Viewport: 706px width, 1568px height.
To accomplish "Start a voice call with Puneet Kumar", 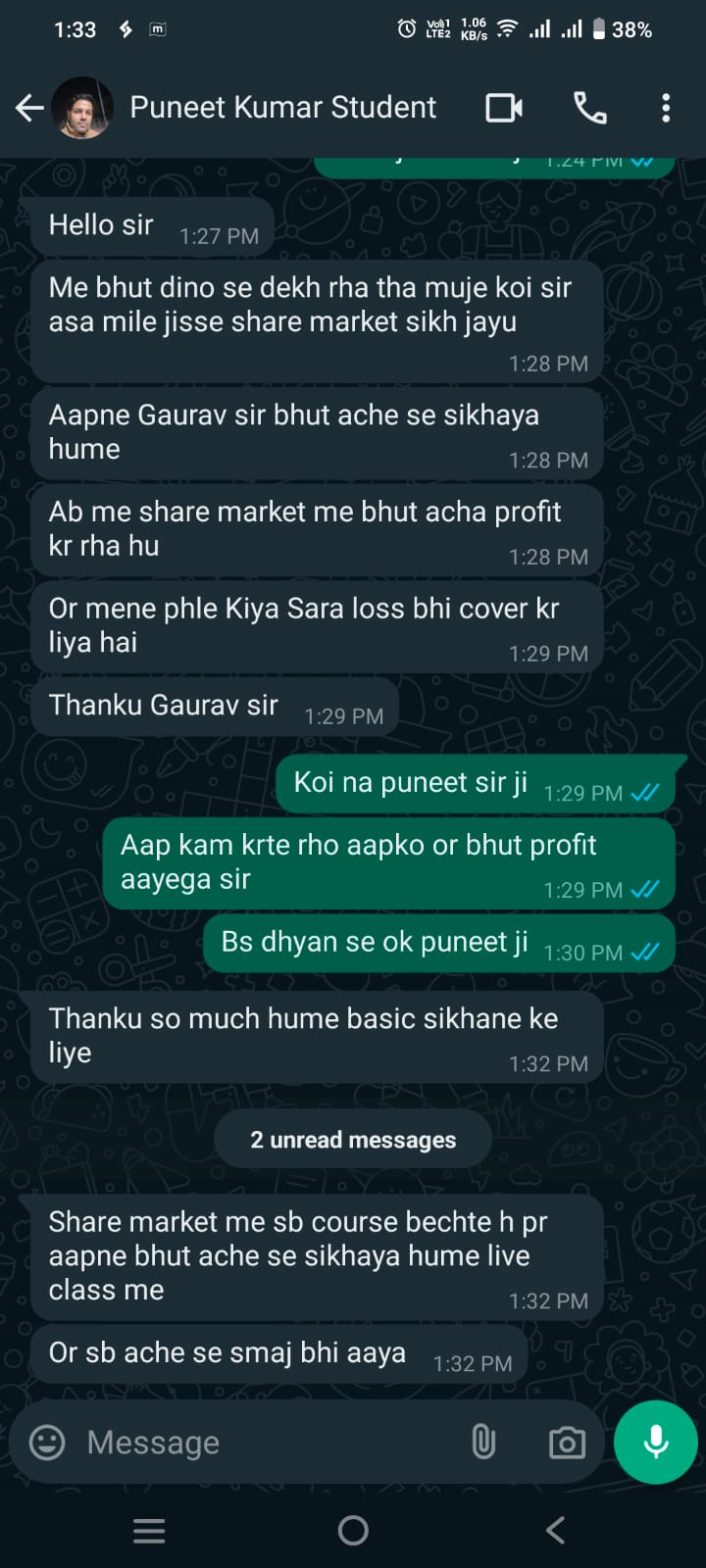I will (589, 108).
